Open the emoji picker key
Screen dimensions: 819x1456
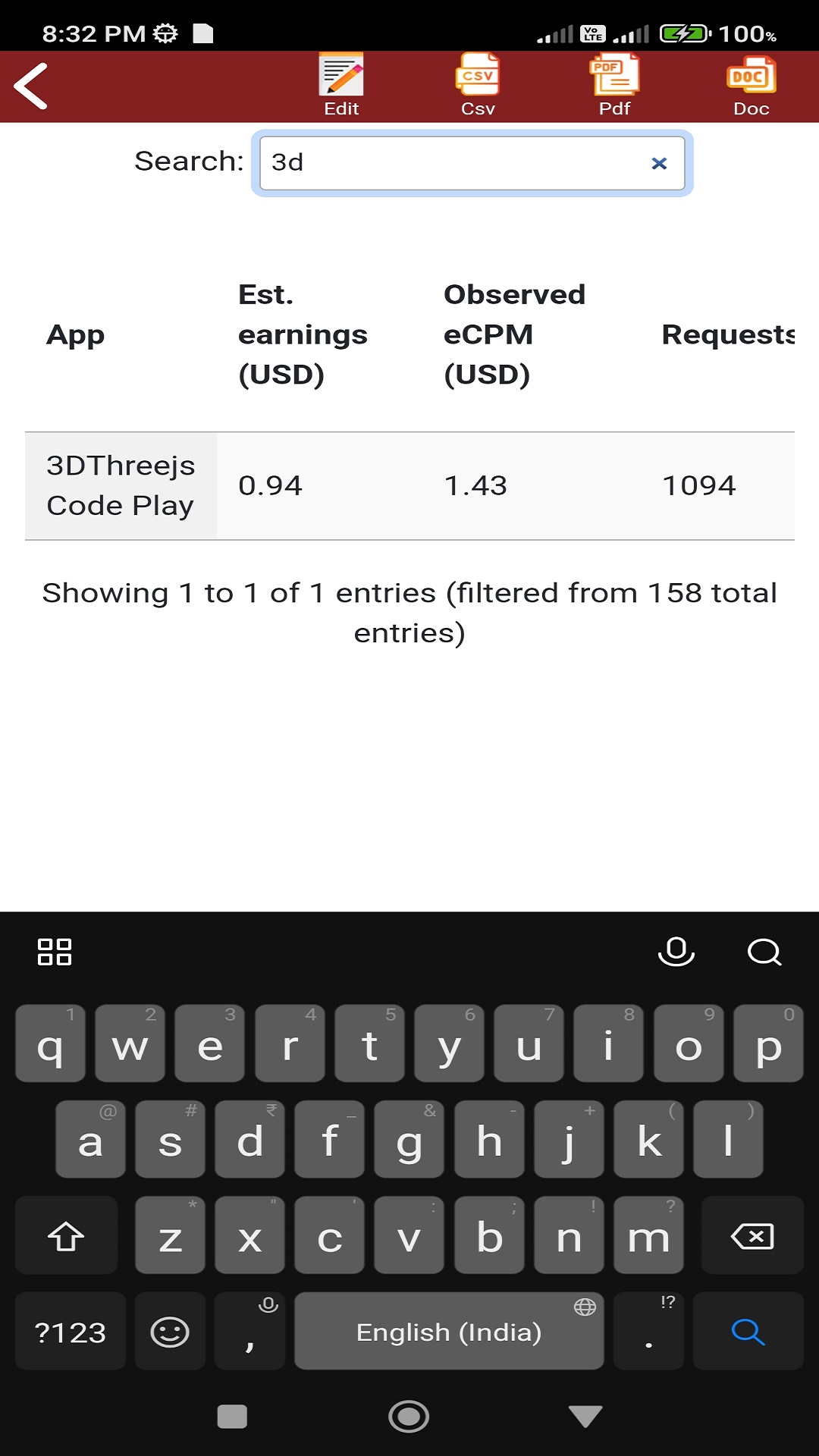click(170, 1331)
